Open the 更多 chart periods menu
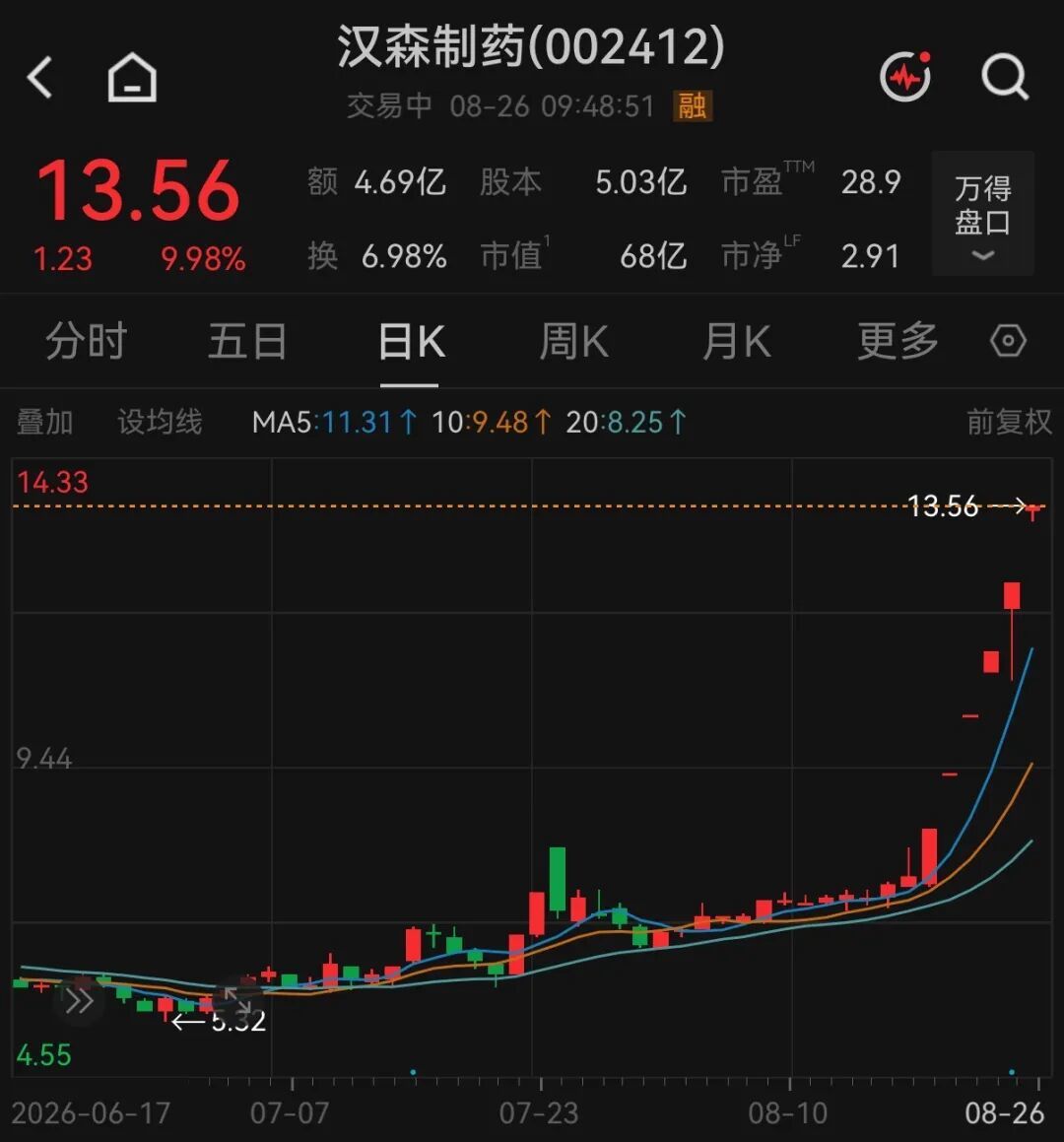This screenshot has height=1142, width=1064. point(898,341)
